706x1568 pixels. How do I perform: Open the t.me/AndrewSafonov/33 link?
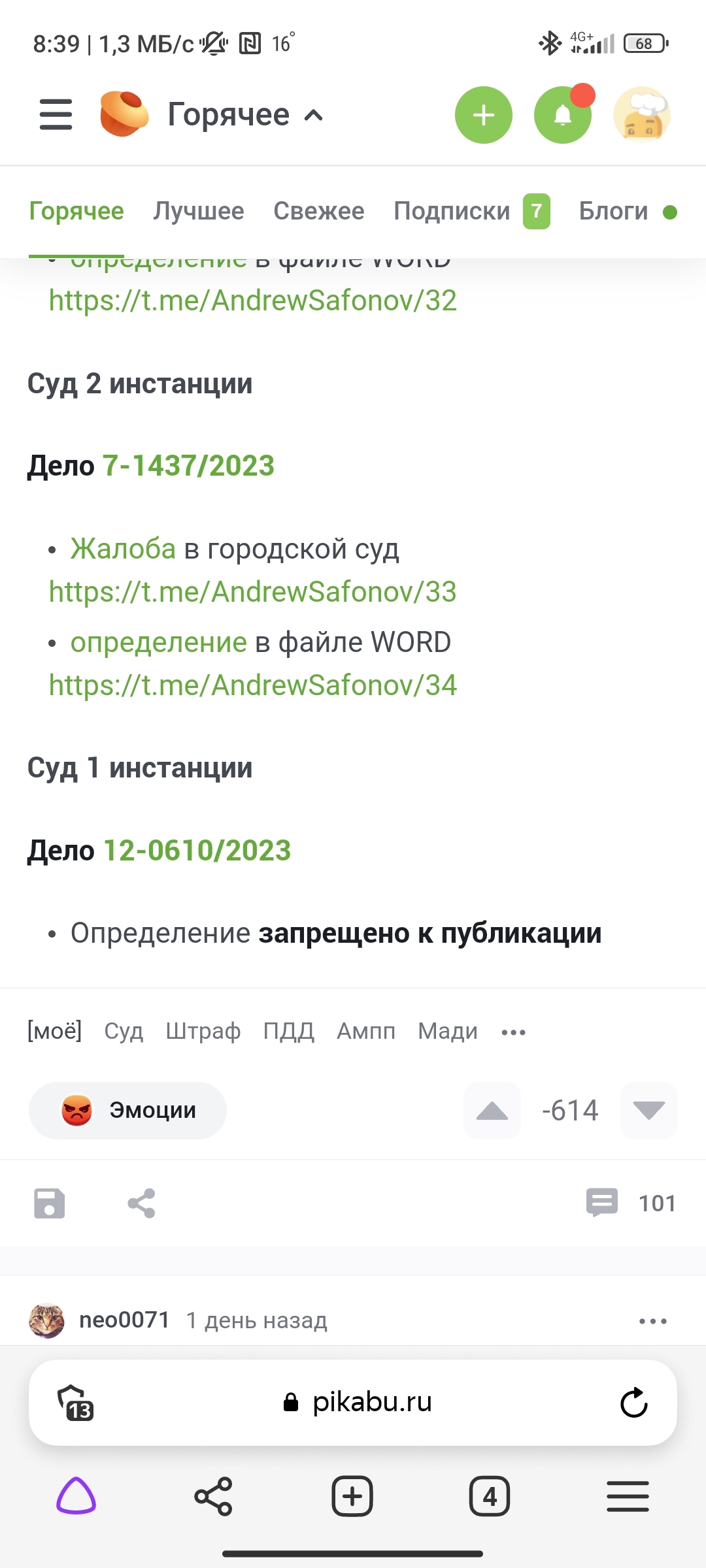click(252, 592)
